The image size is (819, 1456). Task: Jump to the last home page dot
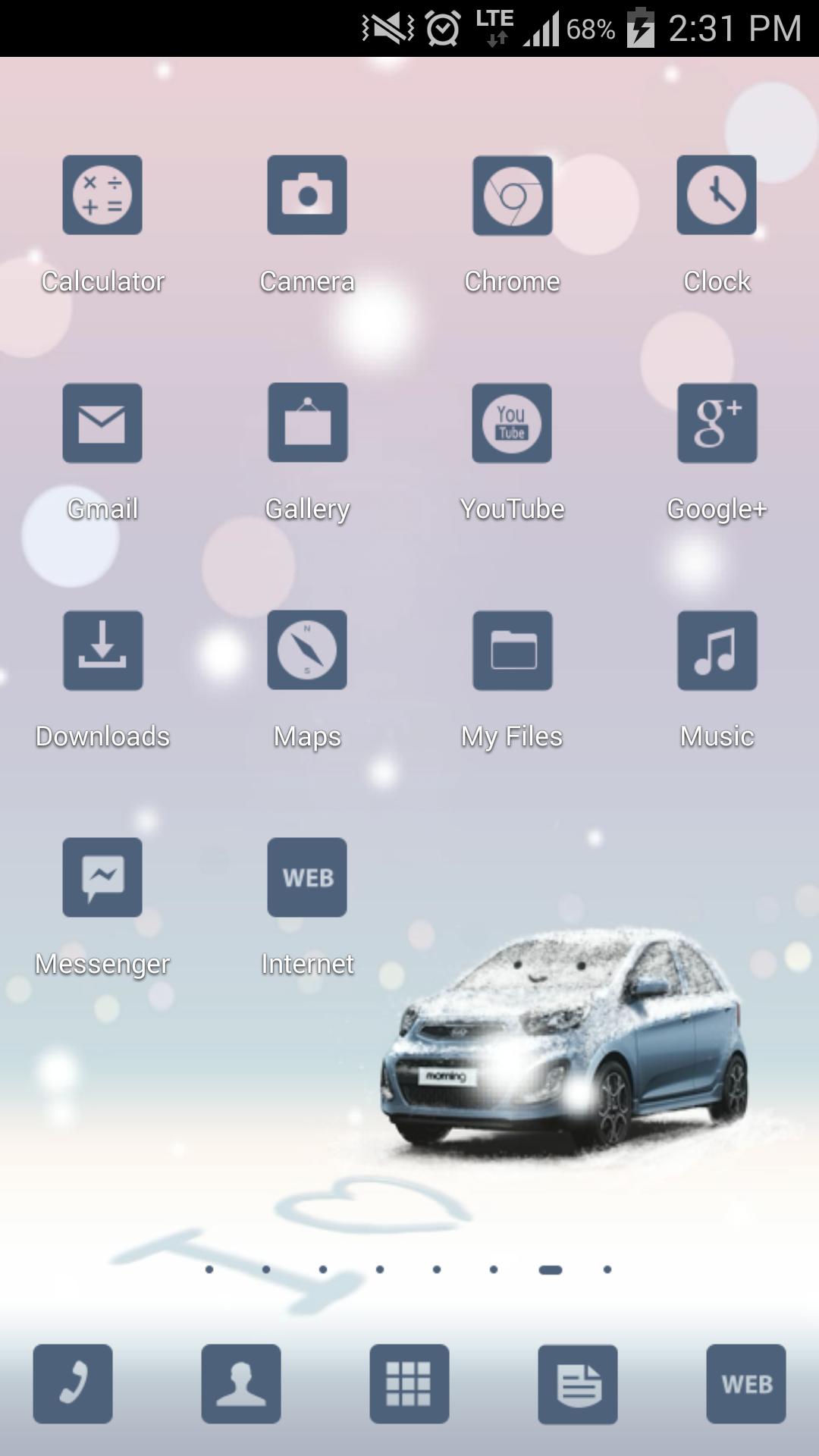coord(607,1269)
